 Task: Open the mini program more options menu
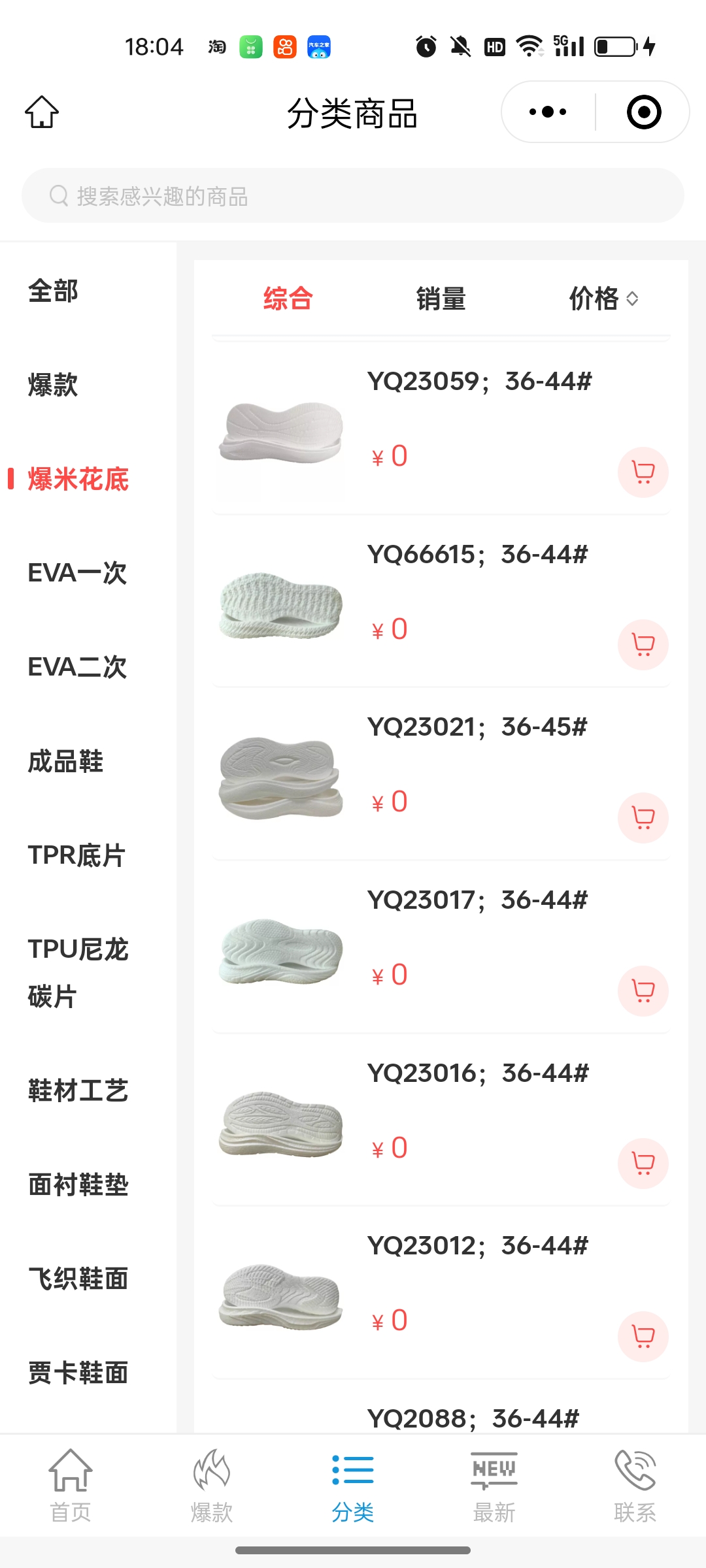tap(548, 112)
